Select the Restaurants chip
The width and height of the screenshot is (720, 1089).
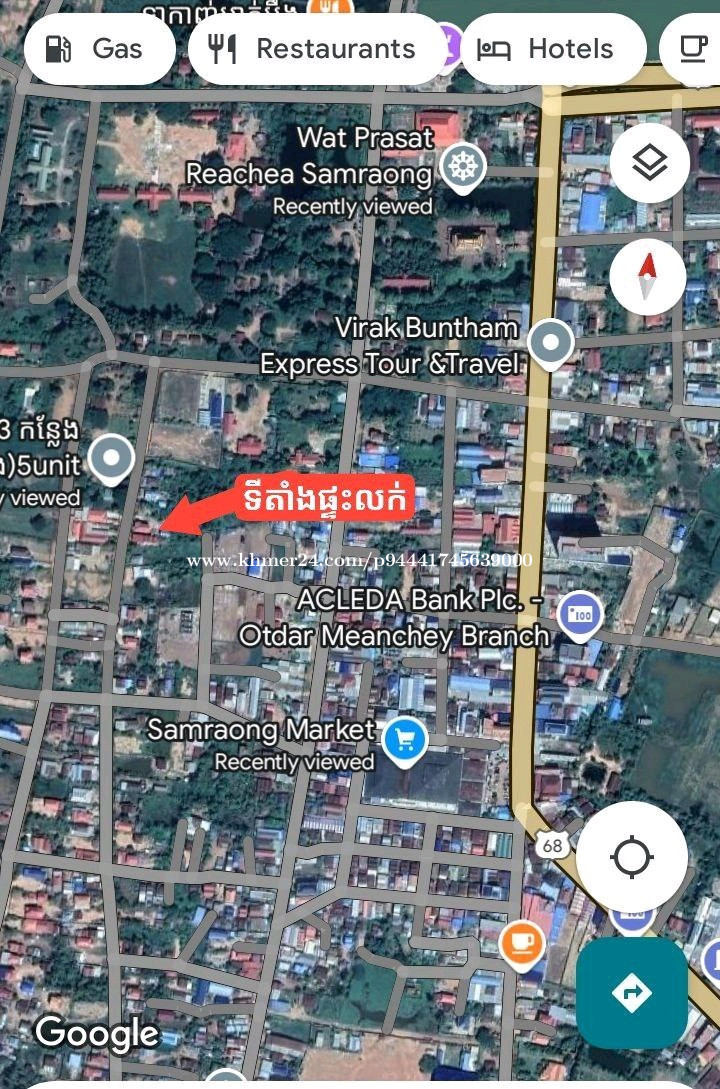tap(315, 48)
